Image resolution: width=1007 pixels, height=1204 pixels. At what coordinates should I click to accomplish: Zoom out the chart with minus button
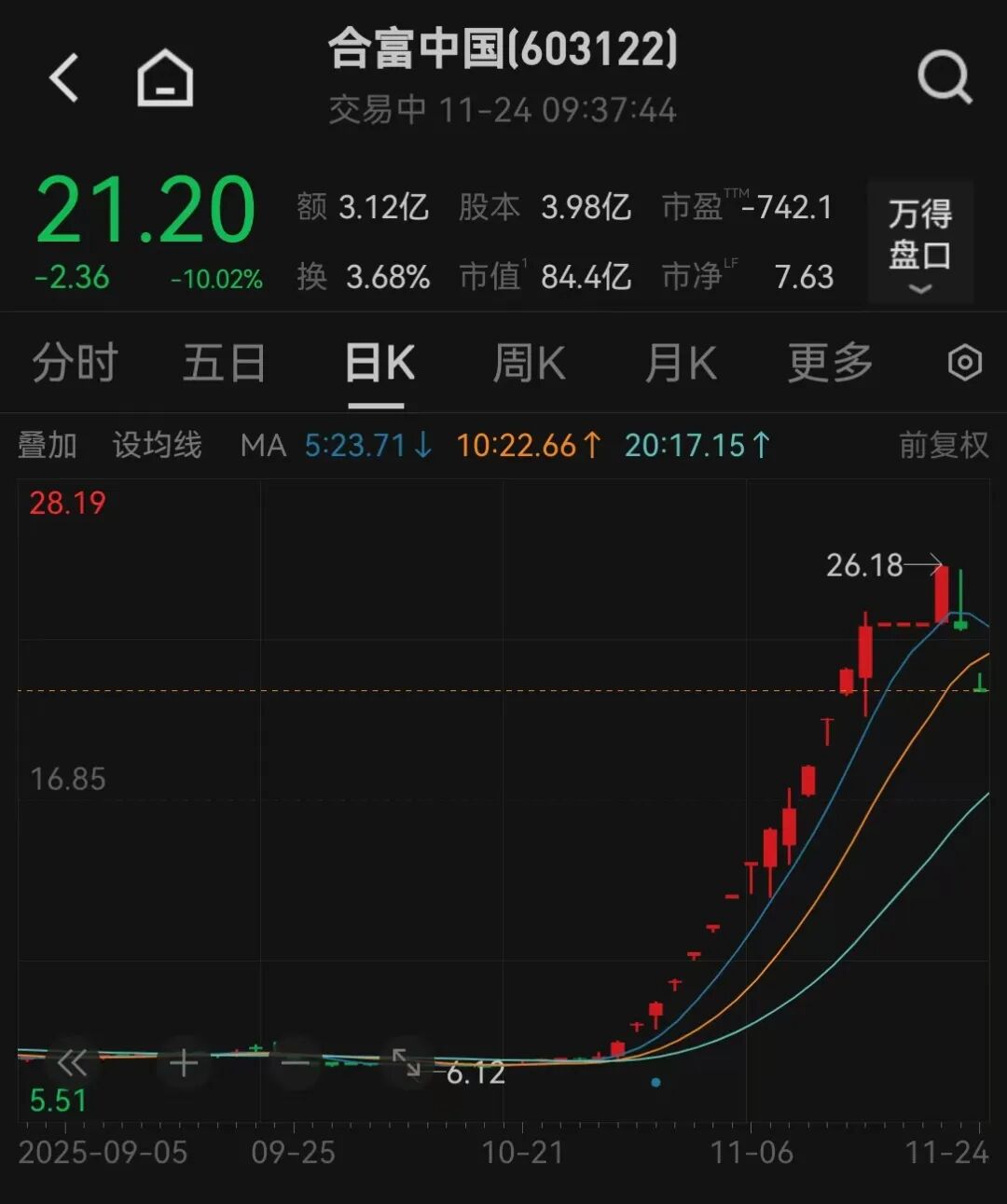coord(296,1062)
